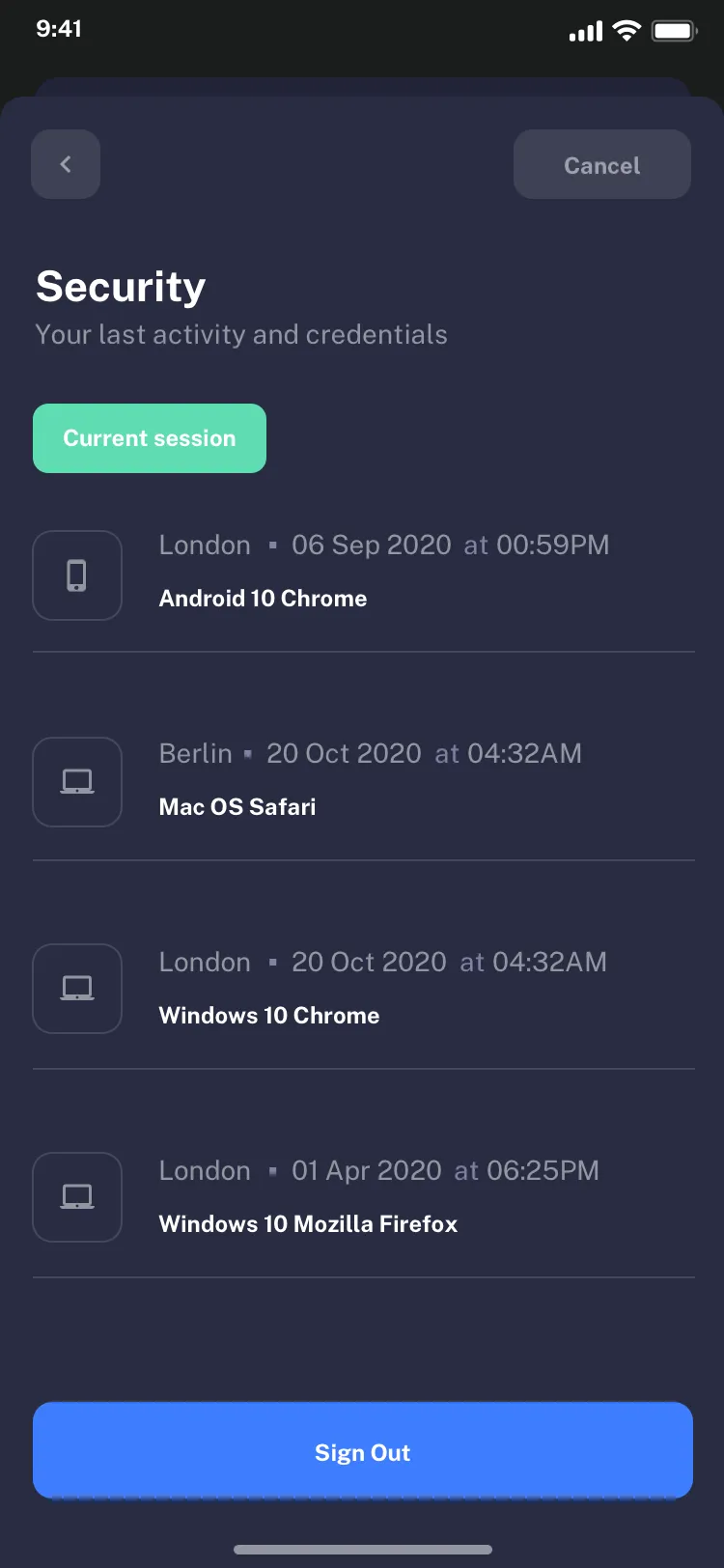Tap the laptop icon beside the Berlin session
This screenshot has width=724, height=1568.
pos(77,782)
